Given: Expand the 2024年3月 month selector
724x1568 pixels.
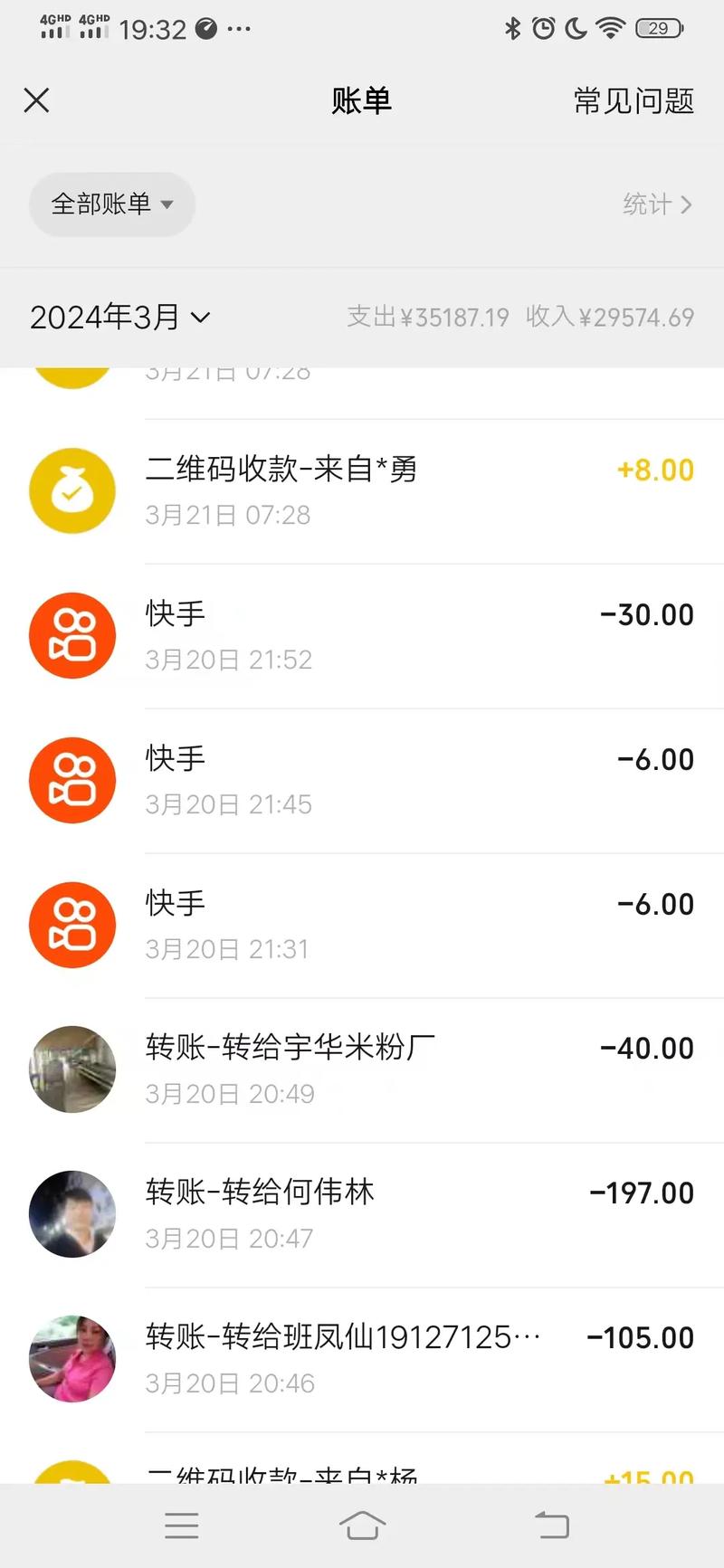Looking at the screenshot, I should tap(119, 318).
